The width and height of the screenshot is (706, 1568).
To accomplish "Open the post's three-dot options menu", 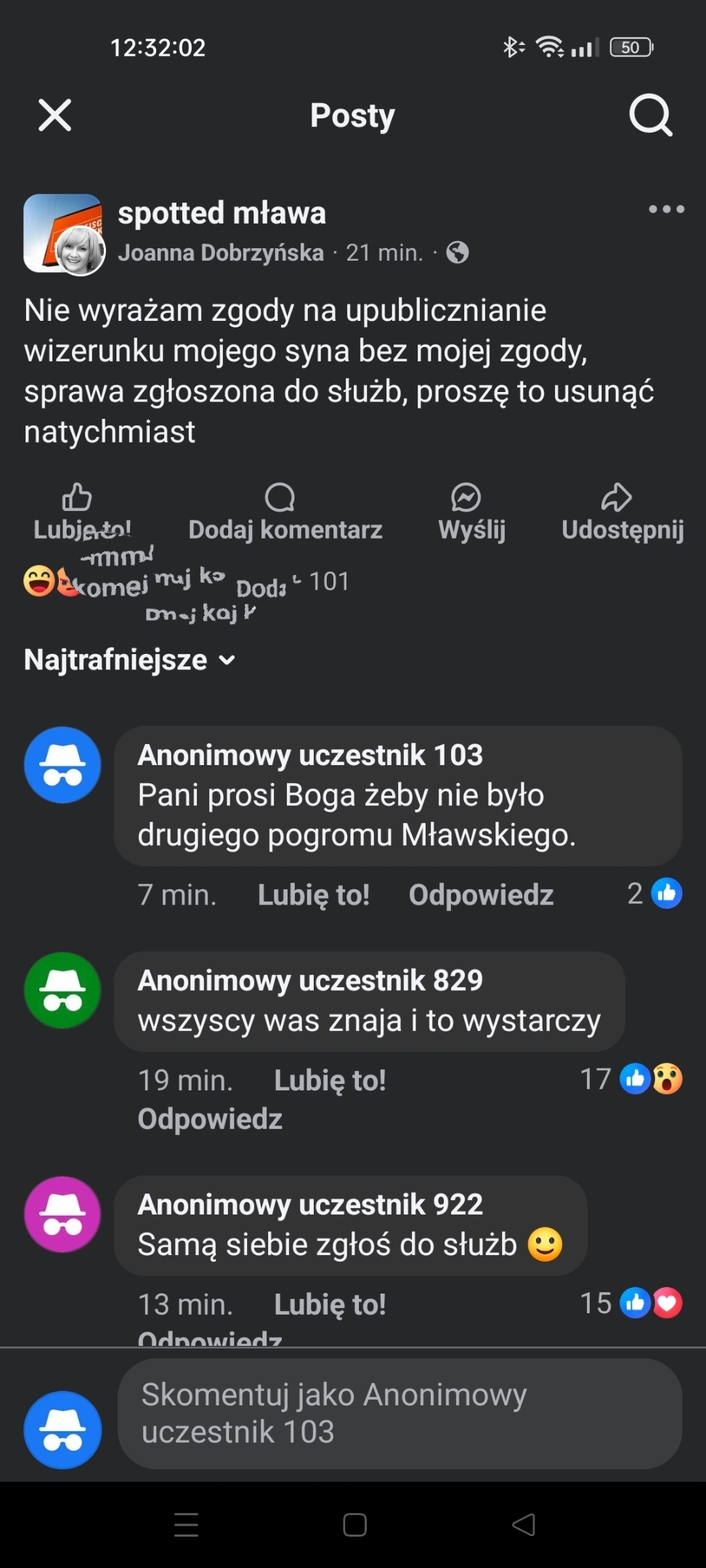I will (x=666, y=210).
